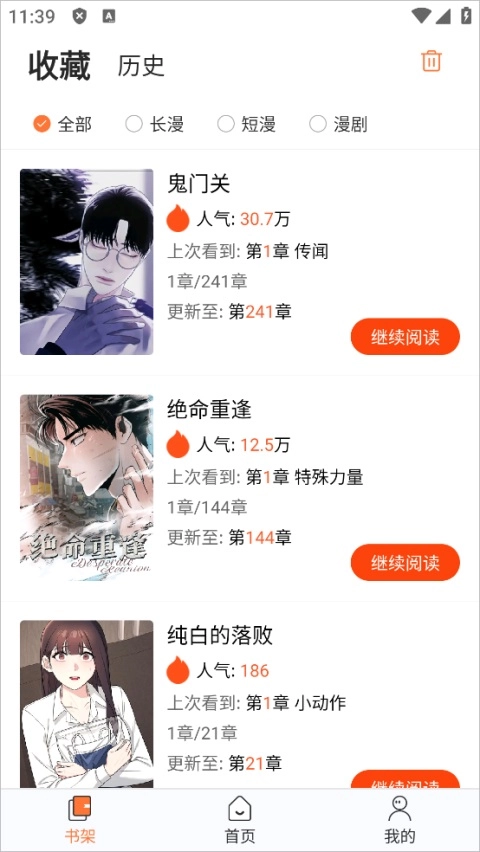This screenshot has width=480, height=852.
Task: Pick the 漫剧 filter option
Action: tap(338, 124)
